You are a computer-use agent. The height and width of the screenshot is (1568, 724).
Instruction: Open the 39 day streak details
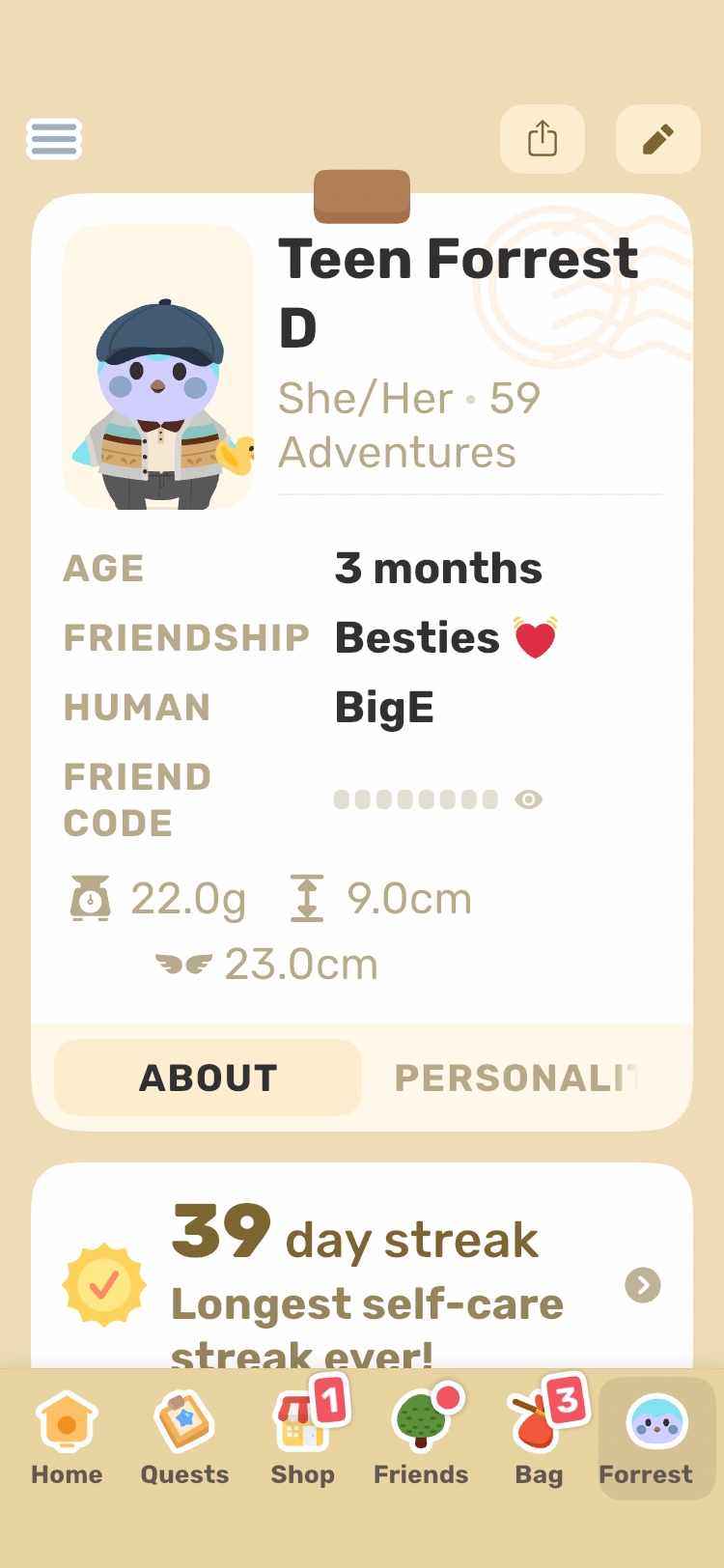pyautogui.click(x=643, y=1285)
